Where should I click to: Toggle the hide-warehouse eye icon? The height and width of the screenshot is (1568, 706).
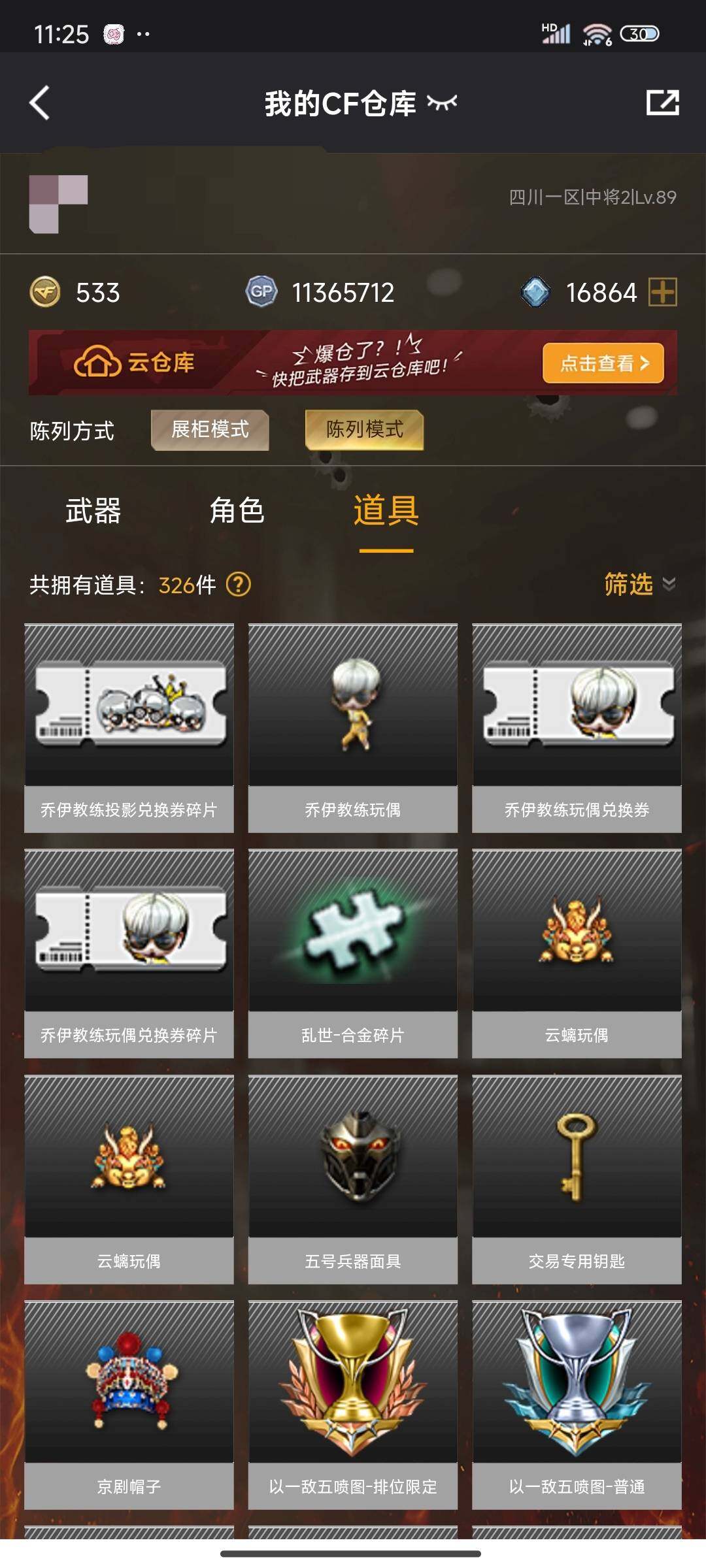[442, 103]
